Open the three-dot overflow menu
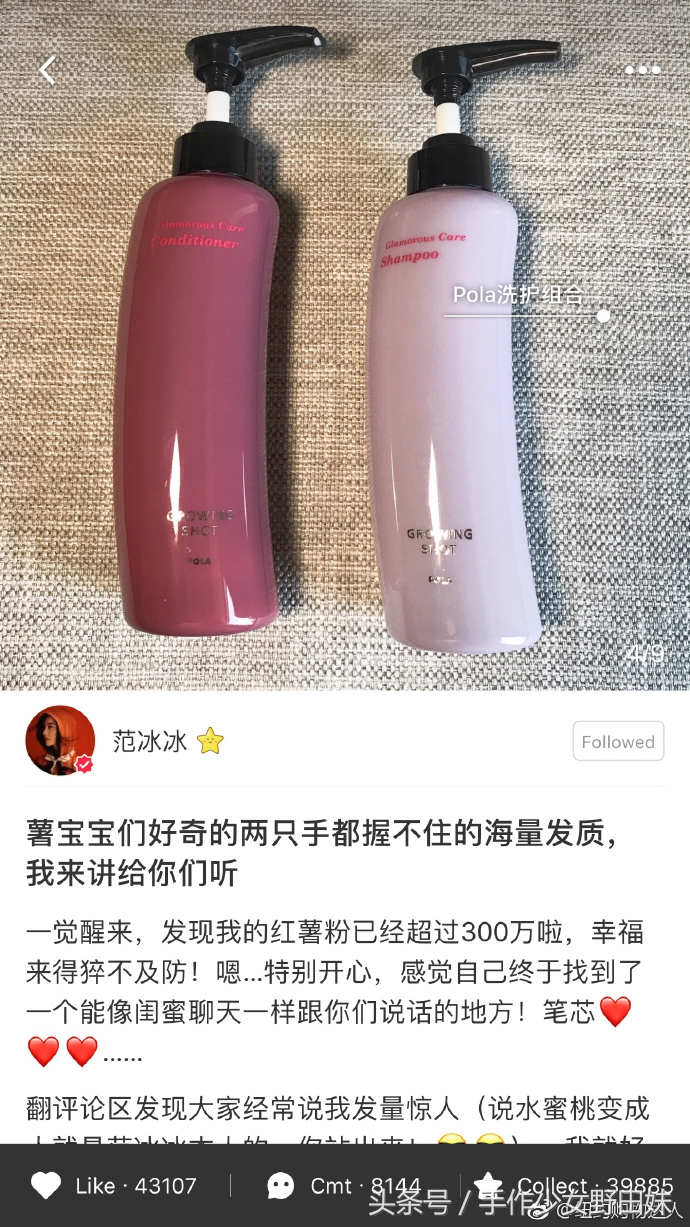690x1227 pixels. 642,69
